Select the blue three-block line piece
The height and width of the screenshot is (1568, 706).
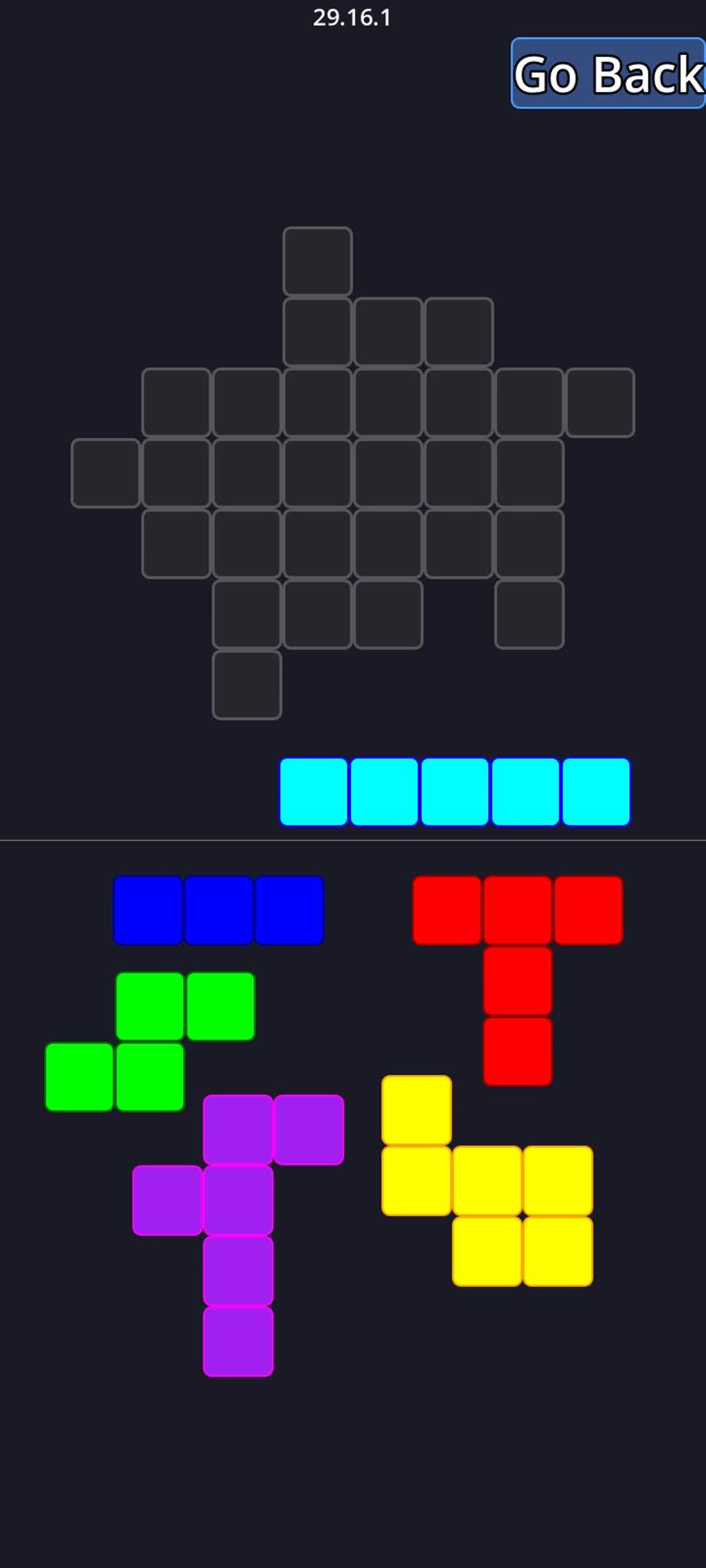(218, 911)
